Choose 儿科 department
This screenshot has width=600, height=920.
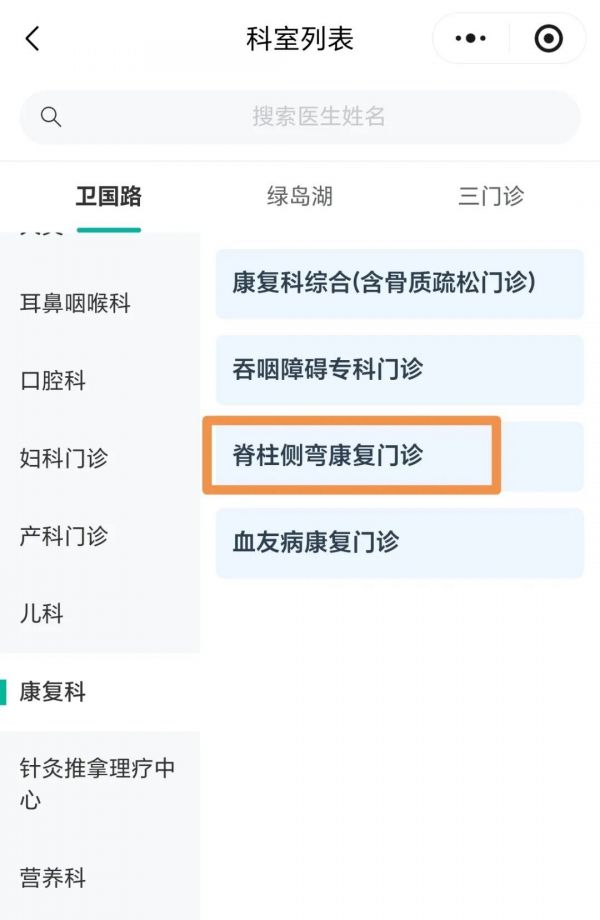pos(42,614)
